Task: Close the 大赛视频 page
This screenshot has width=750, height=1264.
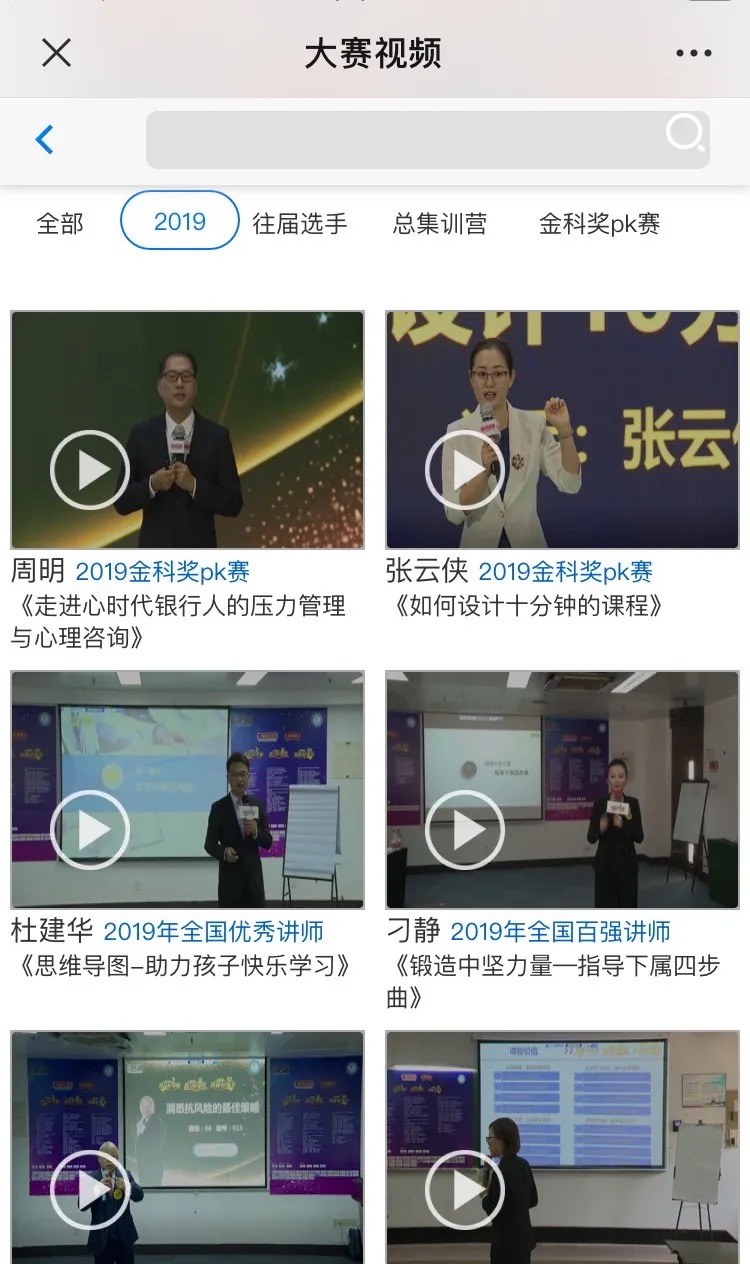Action: tap(56, 53)
